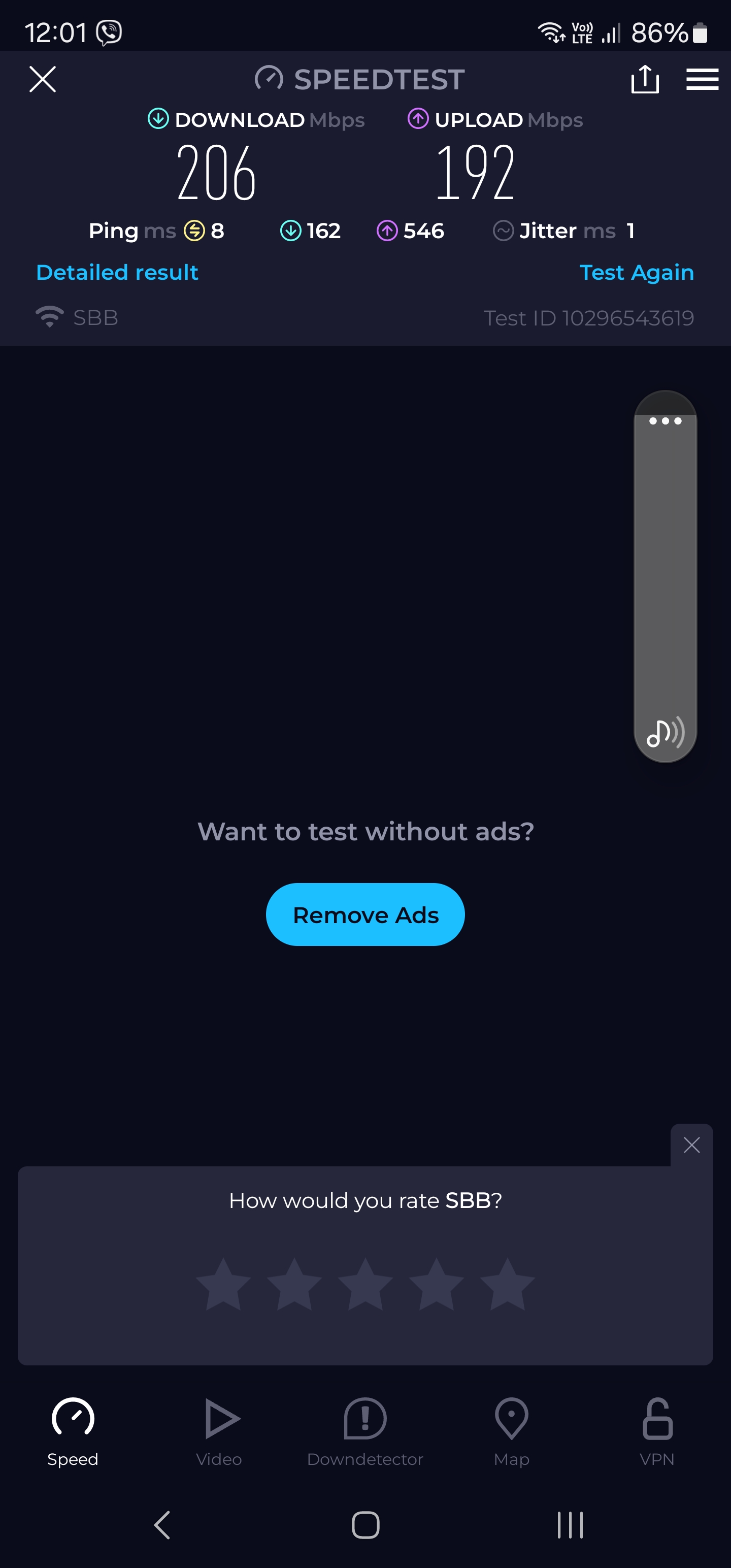The width and height of the screenshot is (731, 1568).
Task: Go to the Map tab
Action: pos(511,1431)
